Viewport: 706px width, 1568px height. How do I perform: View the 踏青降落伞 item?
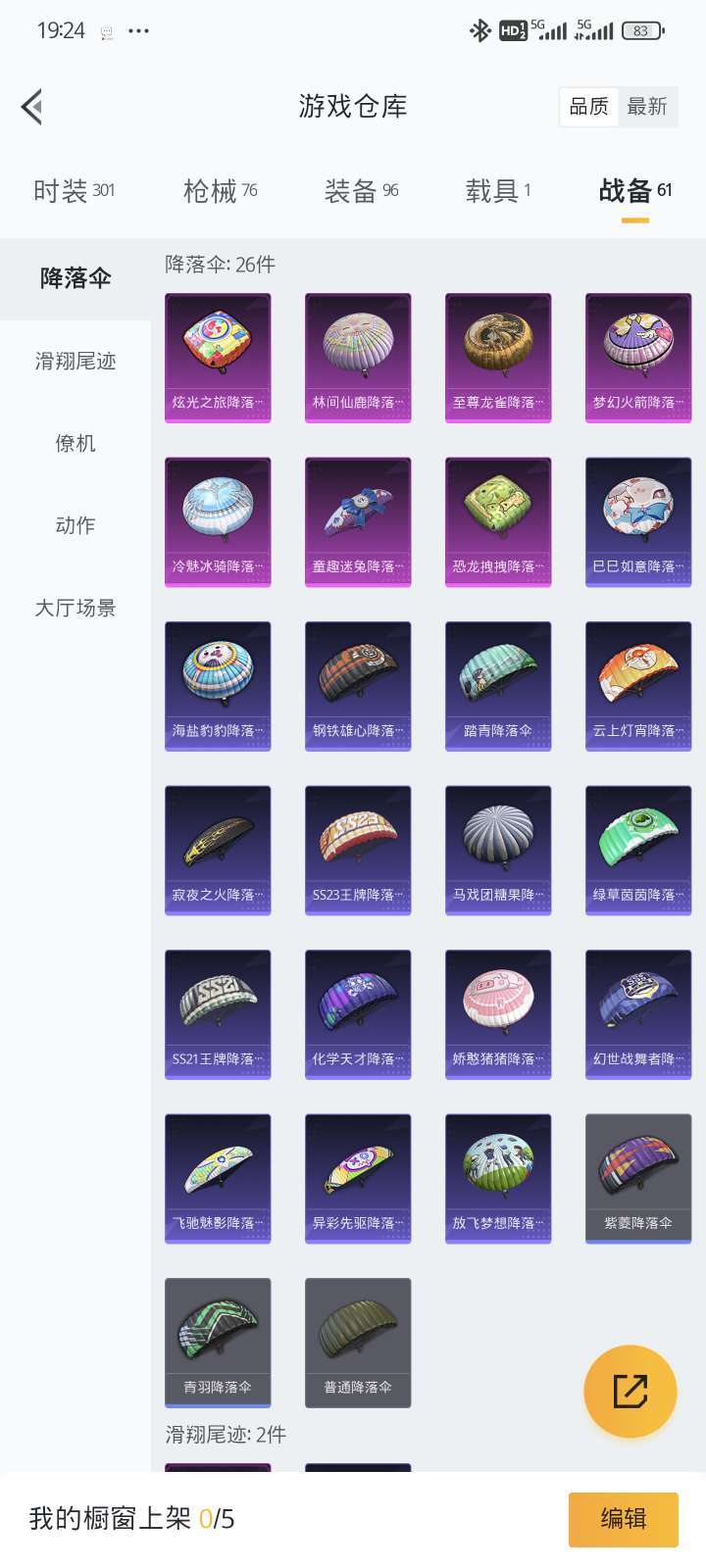(x=498, y=686)
